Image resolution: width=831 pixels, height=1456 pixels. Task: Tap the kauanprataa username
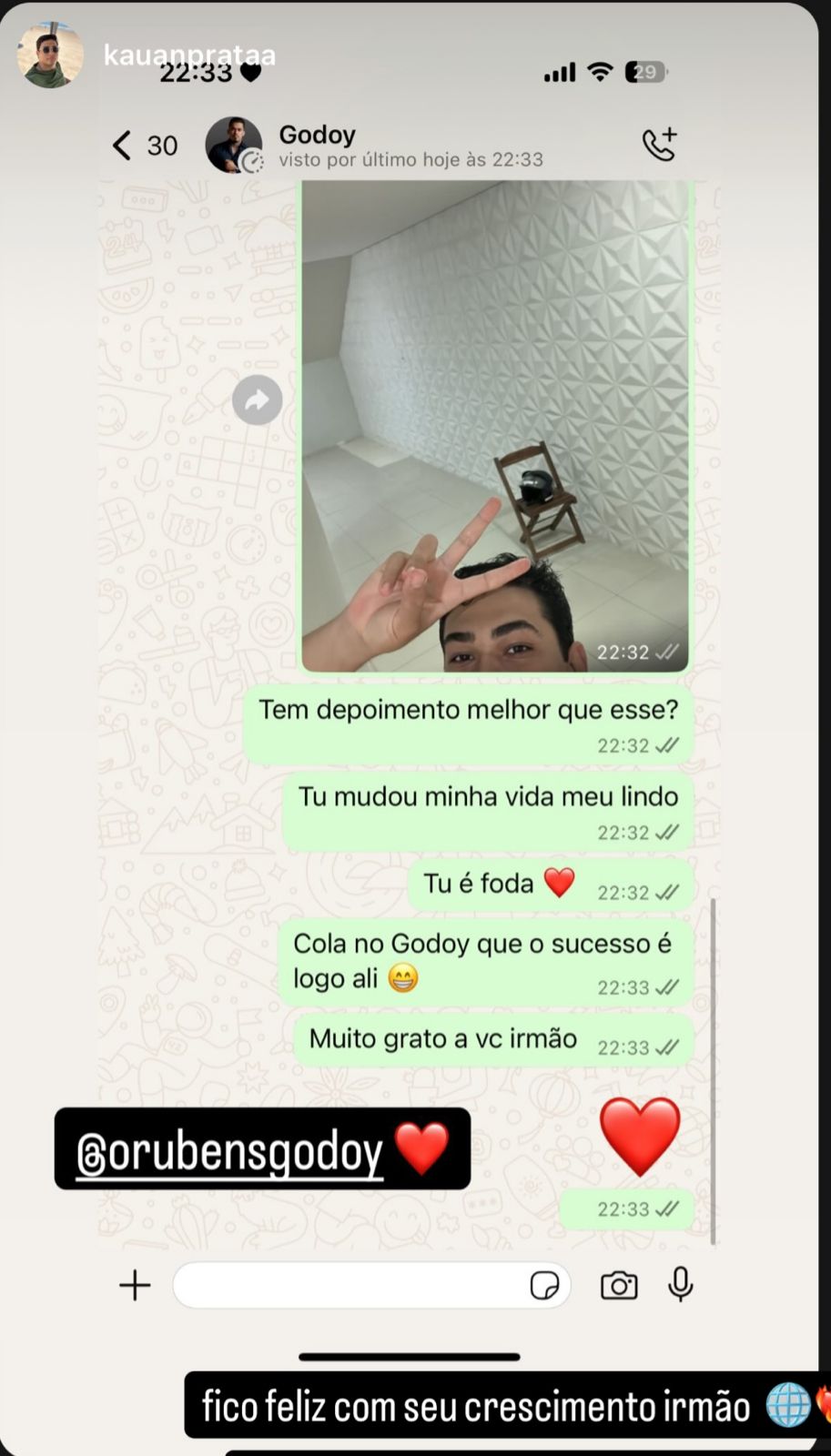[188, 55]
